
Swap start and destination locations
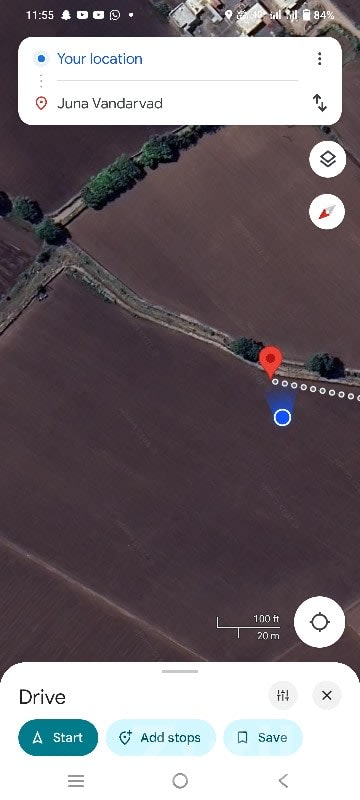point(319,103)
